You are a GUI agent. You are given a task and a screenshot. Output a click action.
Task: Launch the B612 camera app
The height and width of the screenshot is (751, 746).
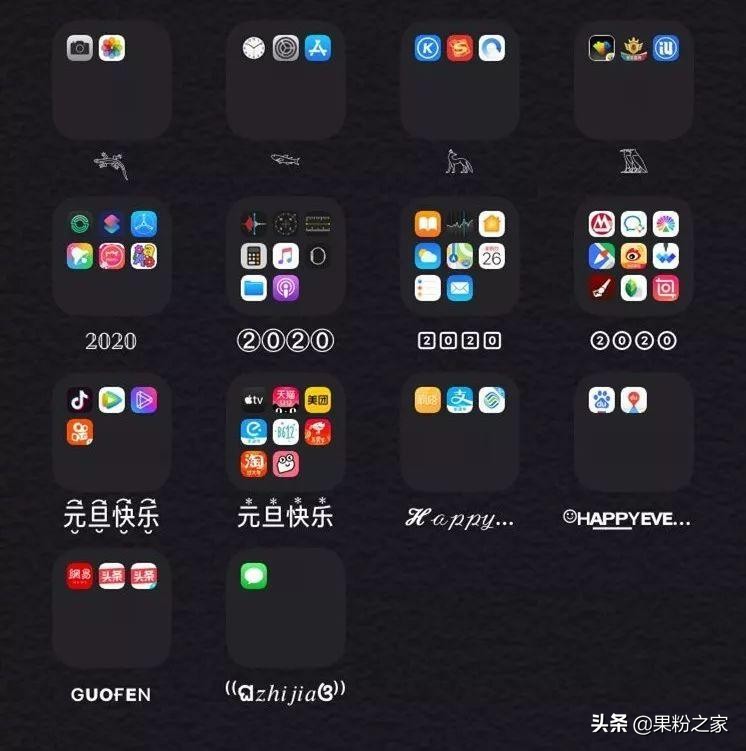pyautogui.click(x=286, y=431)
